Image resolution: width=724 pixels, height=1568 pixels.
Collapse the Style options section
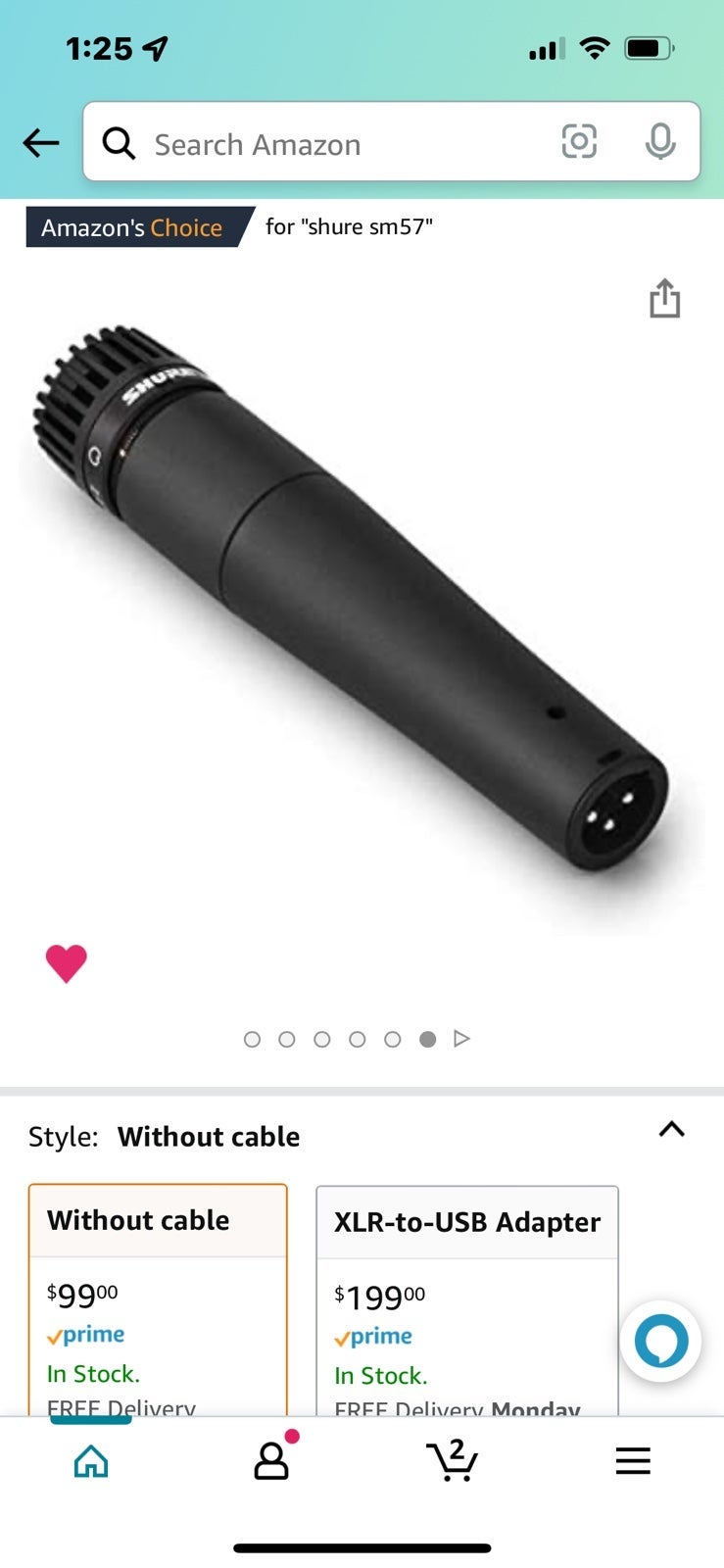coord(672,1129)
